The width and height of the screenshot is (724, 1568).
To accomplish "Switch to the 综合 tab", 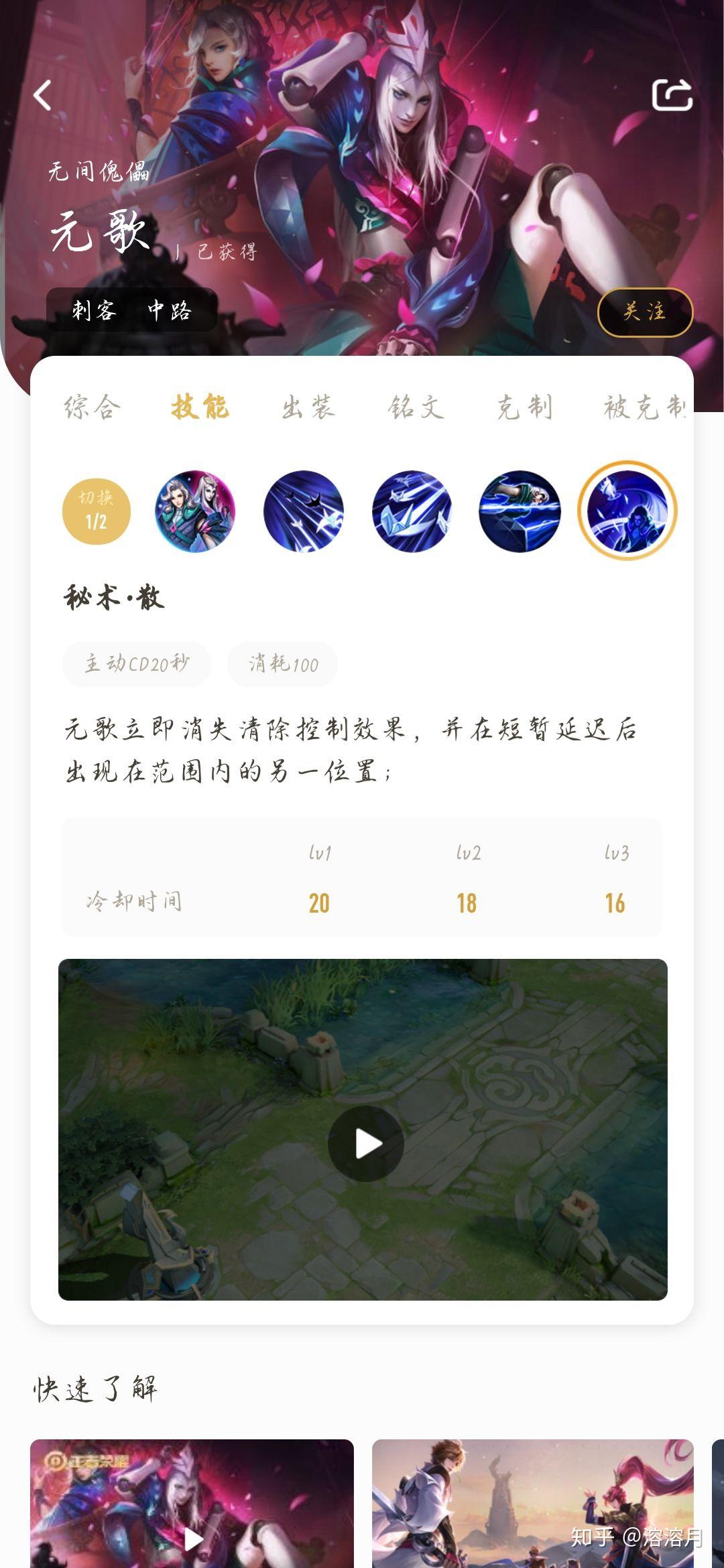I will (93, 407).
